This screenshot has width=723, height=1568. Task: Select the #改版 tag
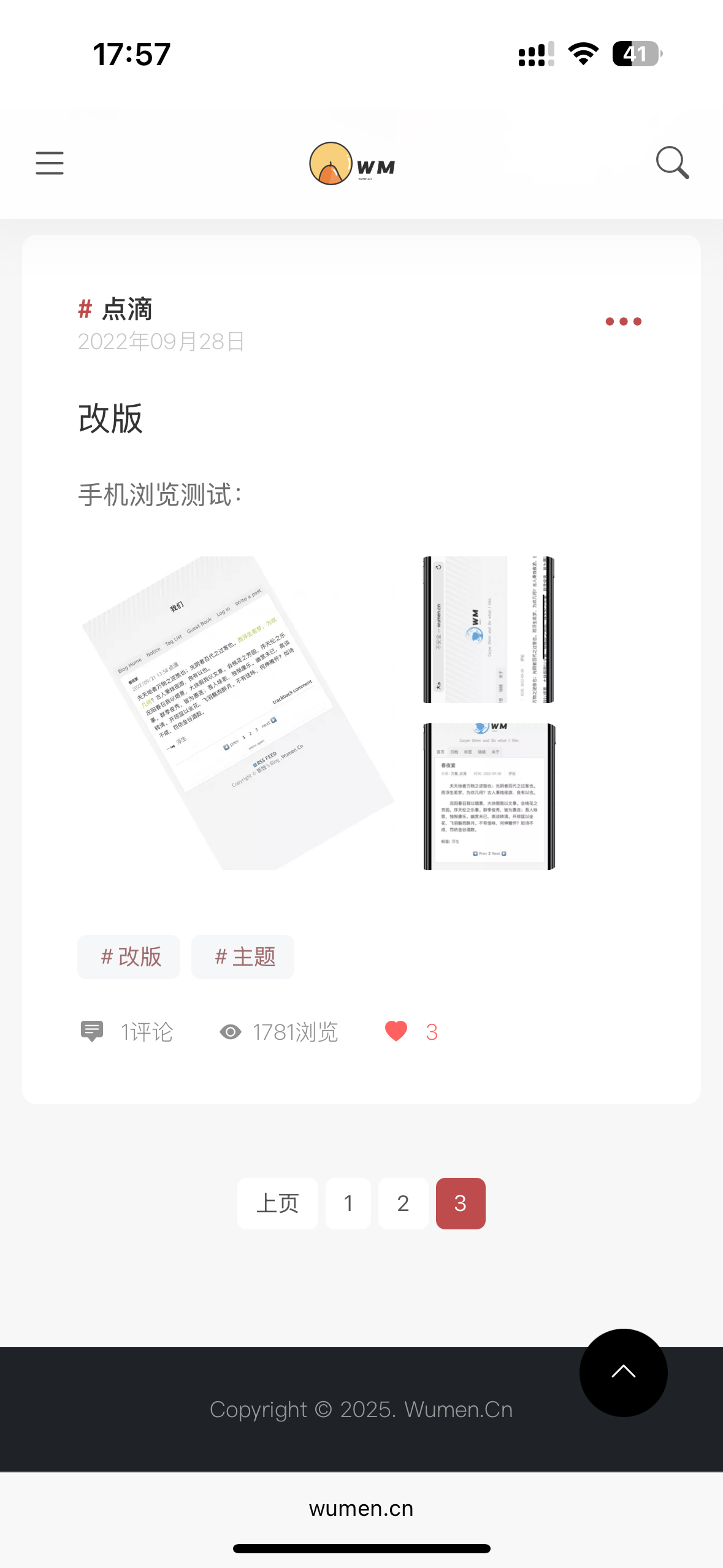(x=129, y=957)
